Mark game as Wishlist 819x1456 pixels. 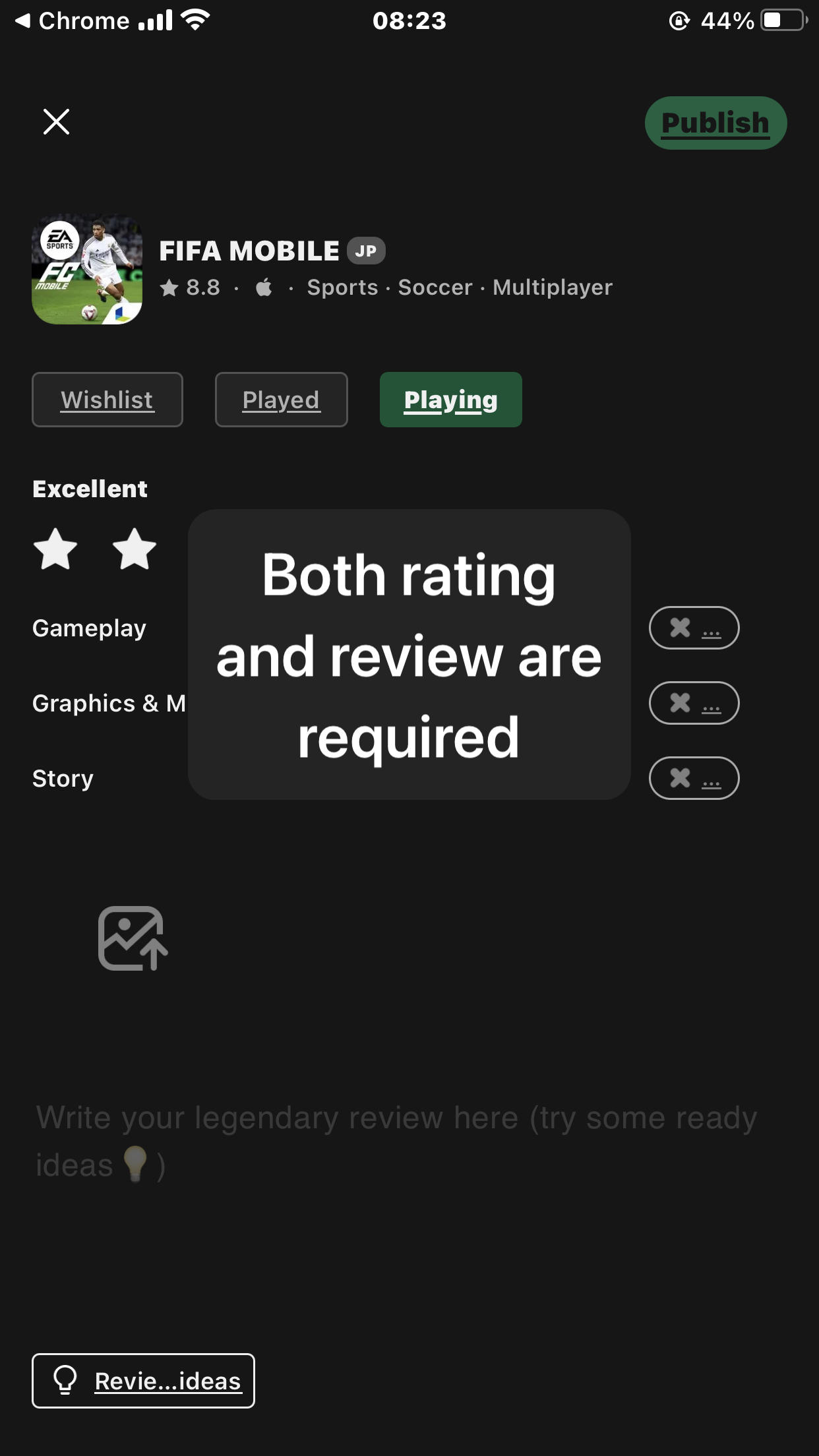click(107, 400)
